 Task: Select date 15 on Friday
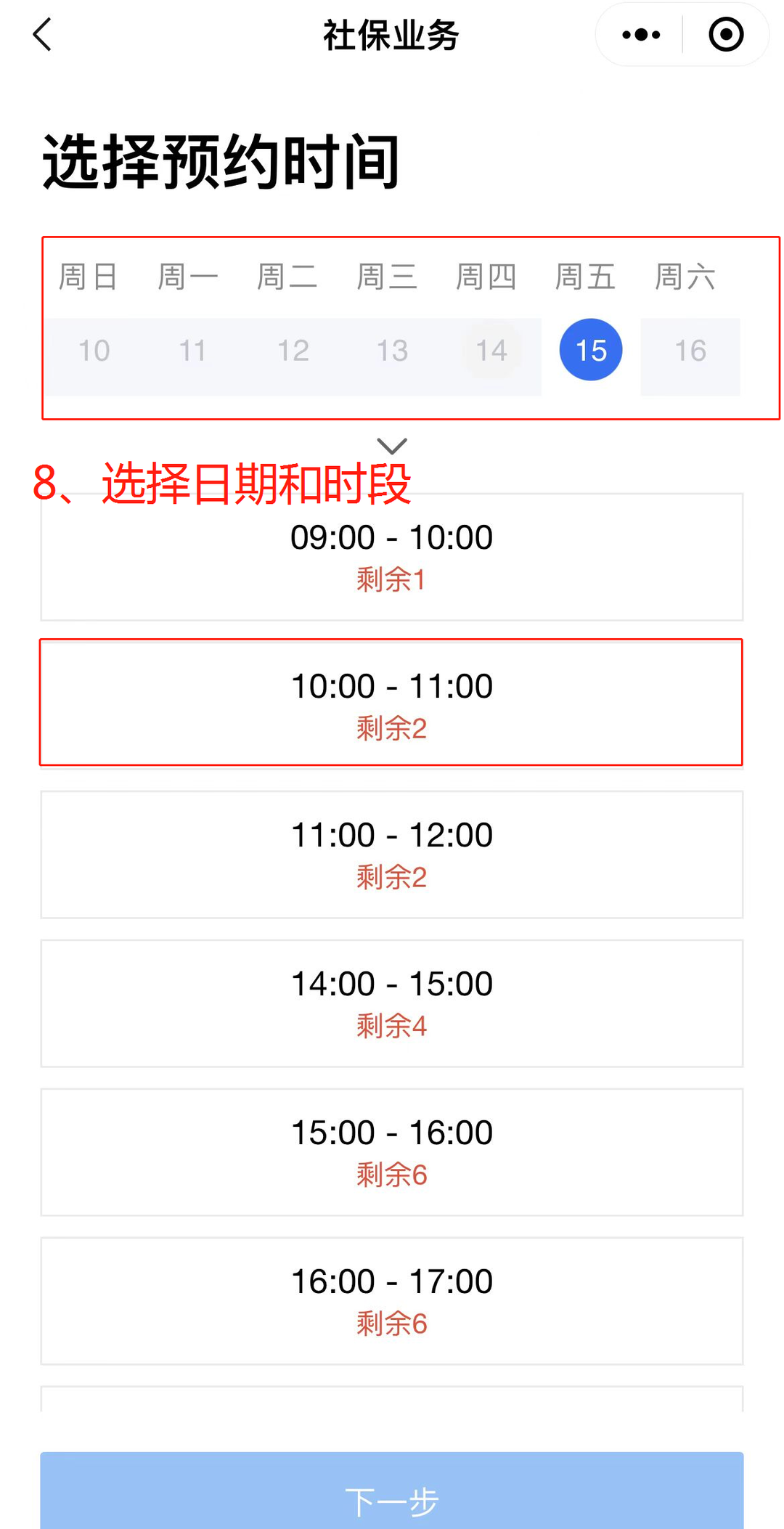tap(590, 351)
